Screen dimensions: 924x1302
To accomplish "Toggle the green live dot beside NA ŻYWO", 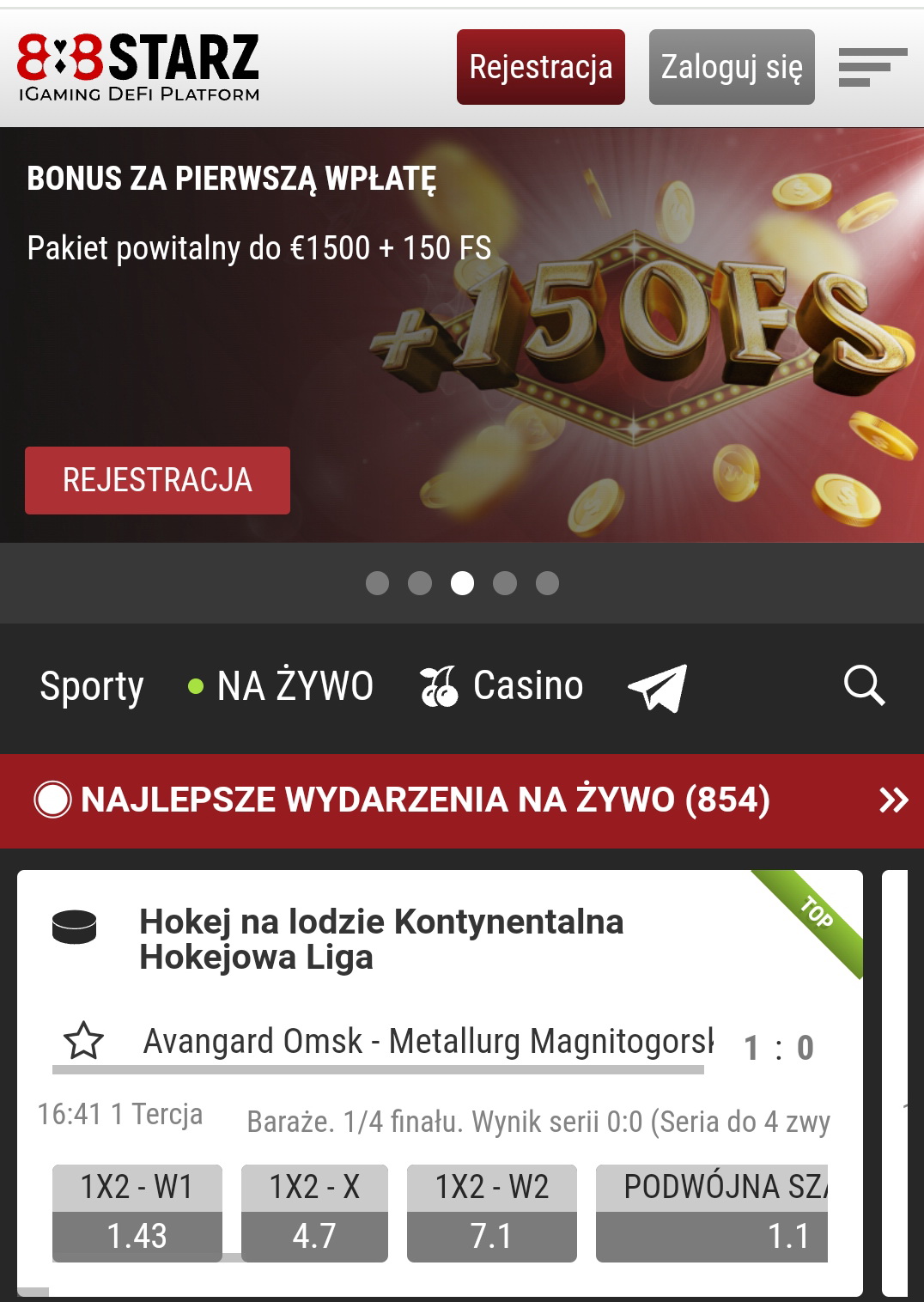I will coord(196,684).
